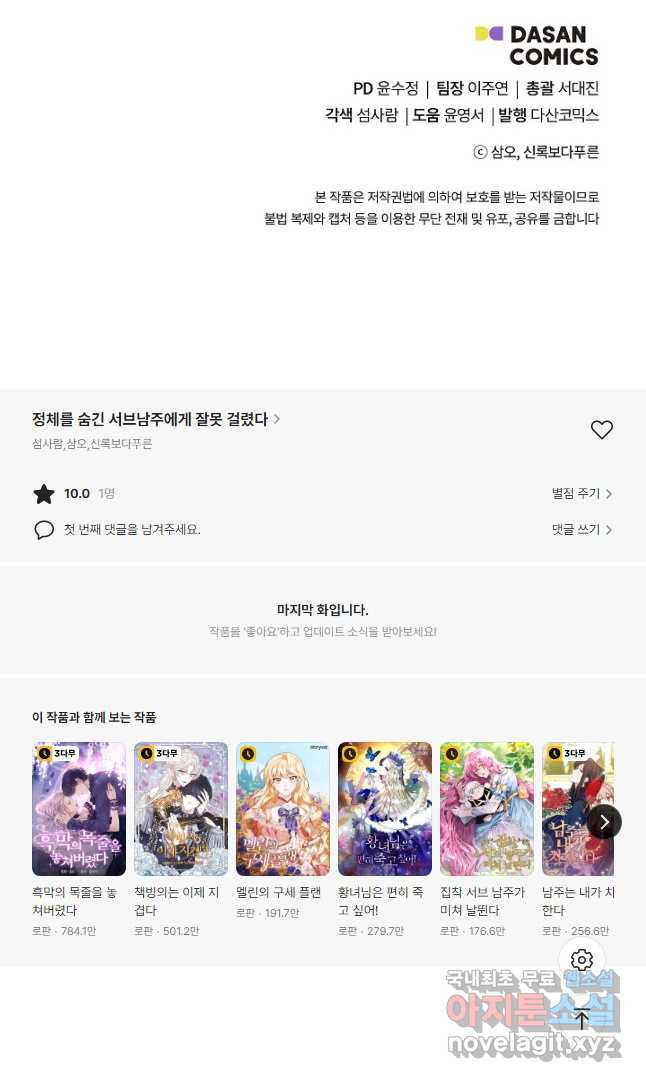646x1082 pixels.
Task: Tap 별점 주기 to rate
Action: point(581,493)
